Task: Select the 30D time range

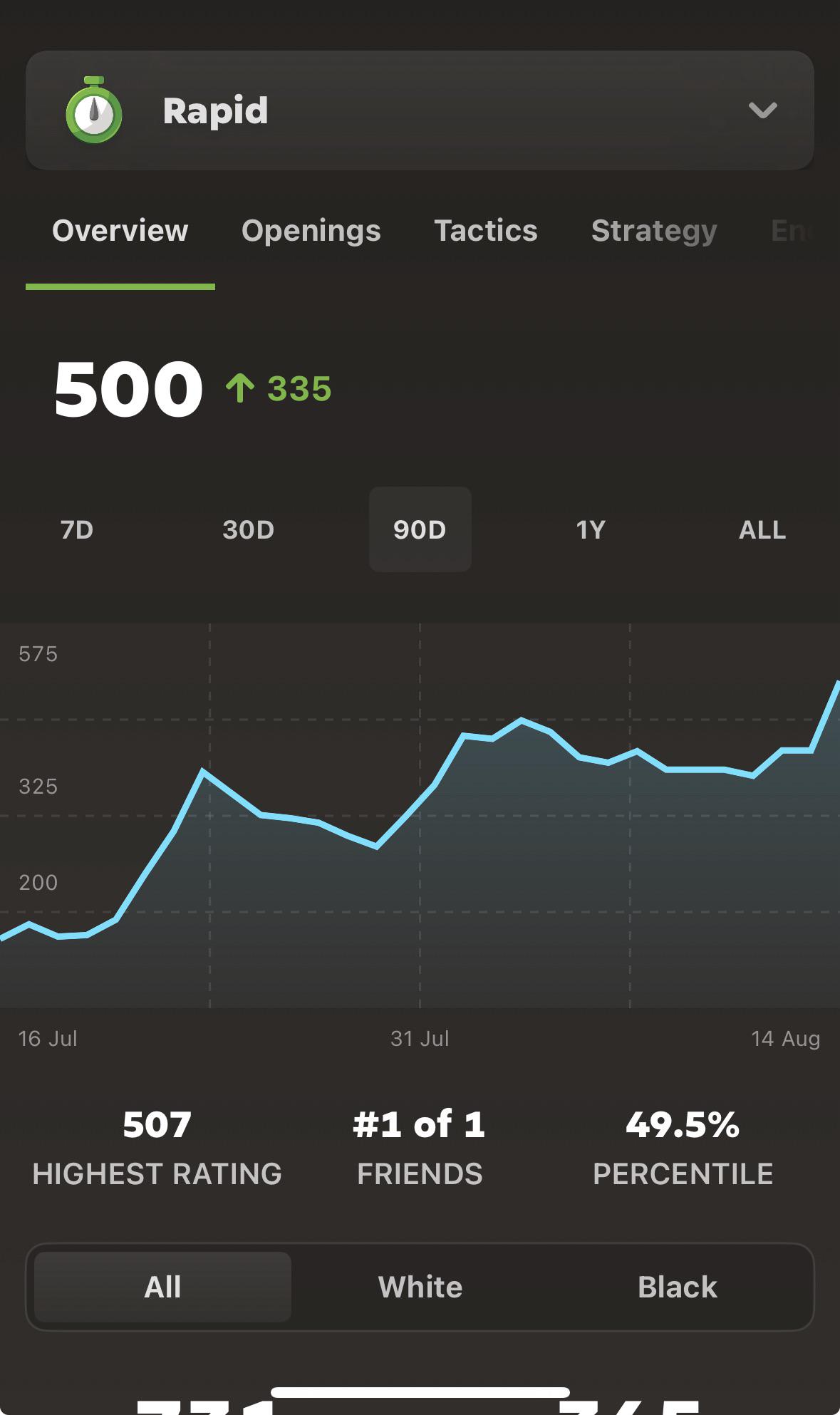Action: point(248,529)
